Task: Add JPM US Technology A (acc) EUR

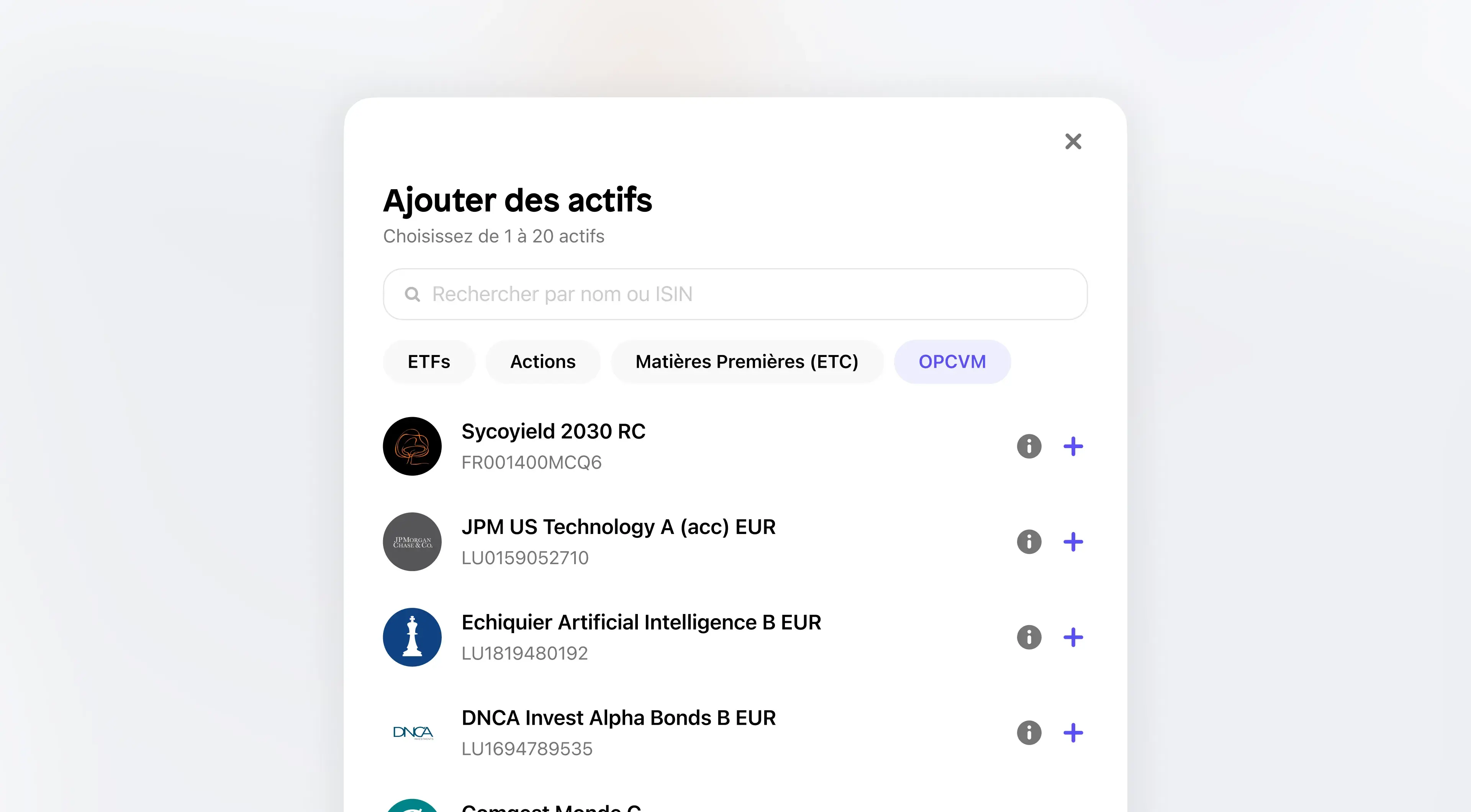Action: point(1073,542)
